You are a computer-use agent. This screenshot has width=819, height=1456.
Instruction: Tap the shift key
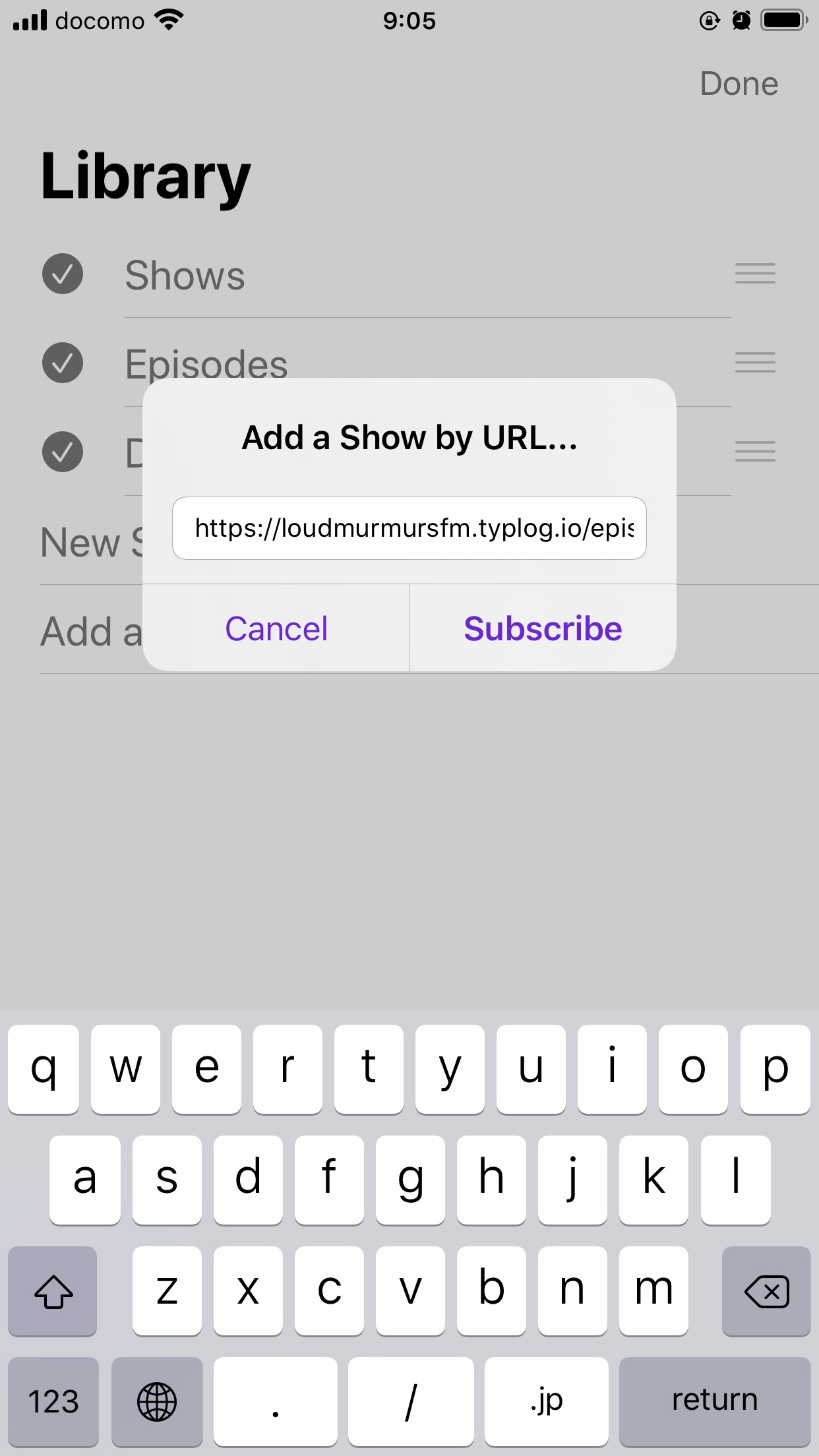[x=53, y=1290]
